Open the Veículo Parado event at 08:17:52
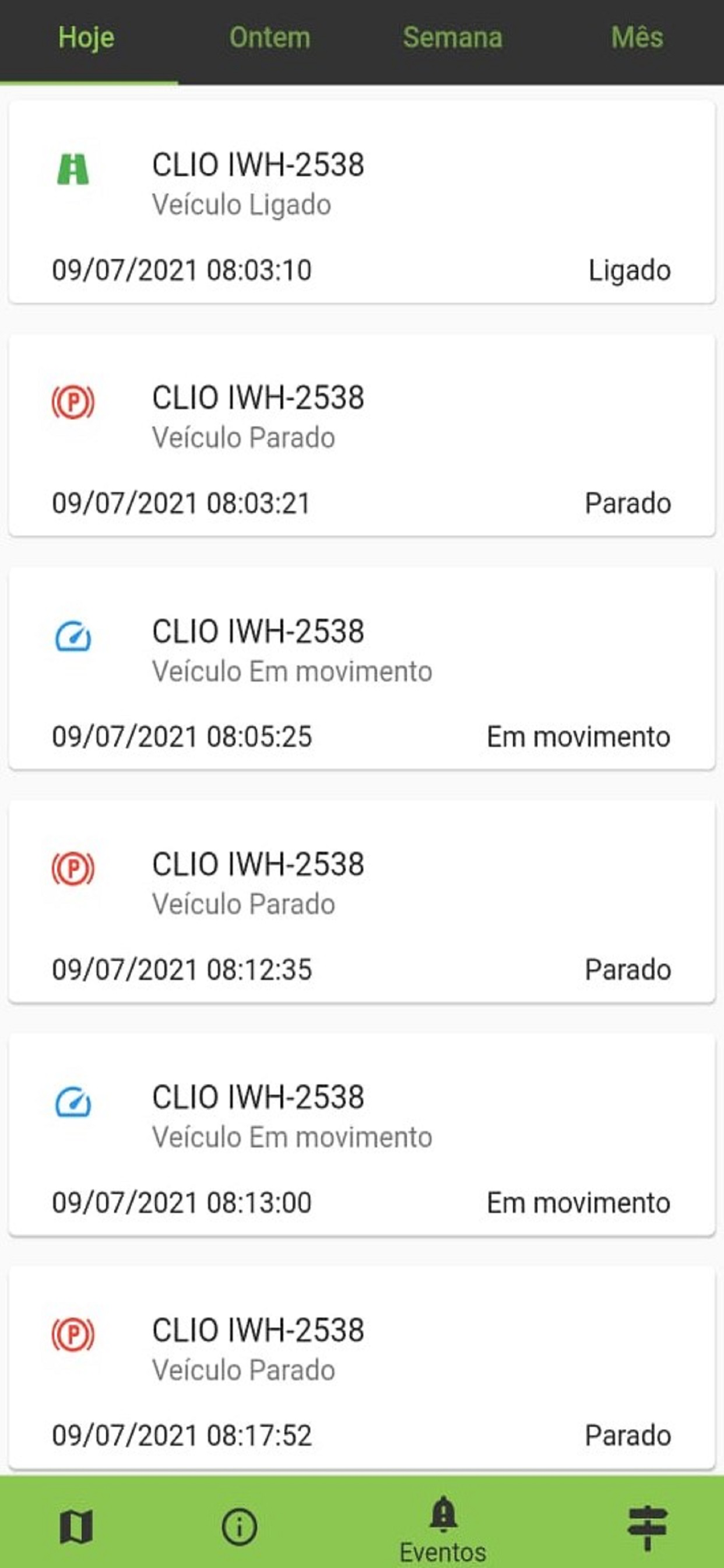The height and width of the screenshot is (1568, 724). pyautogui.click(x=362, y=1367)
